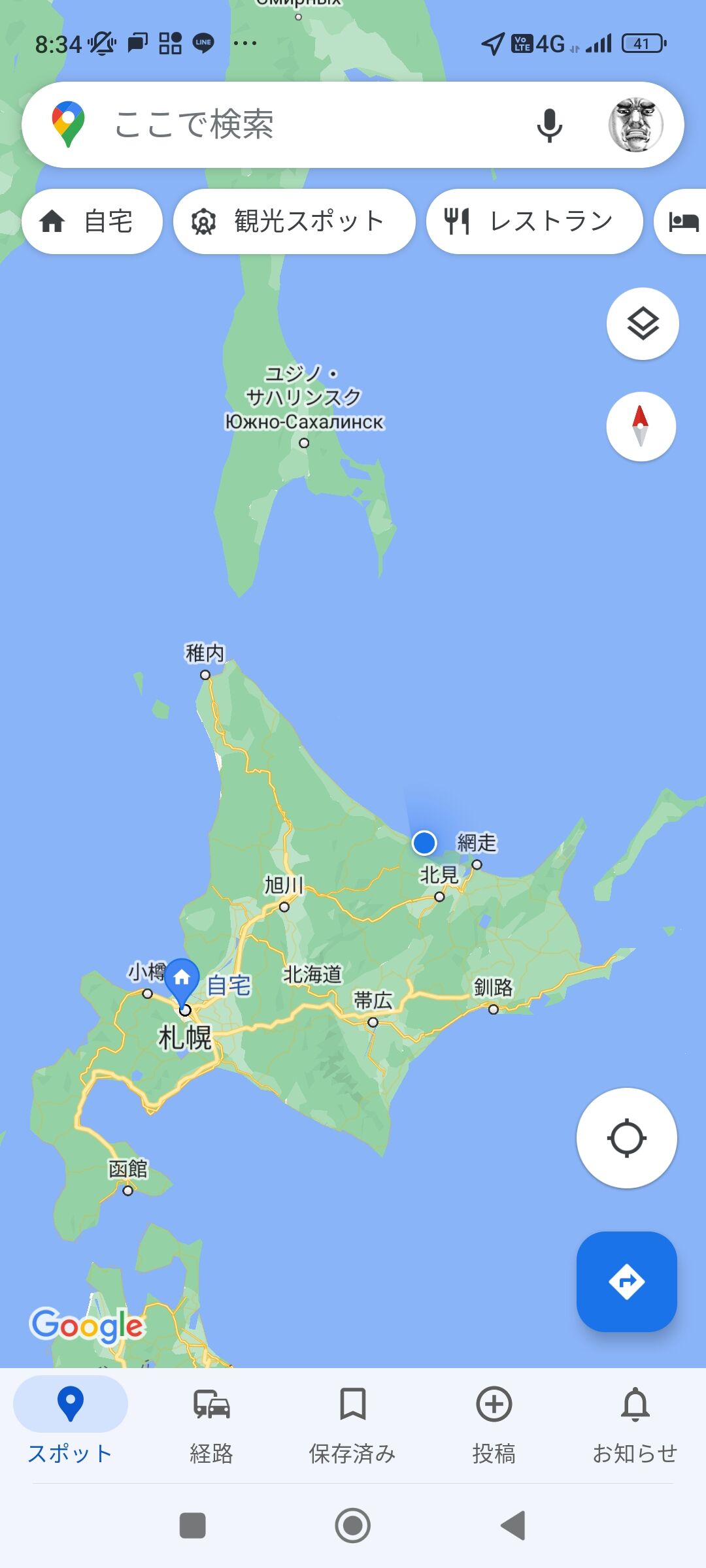Tap the compass to reset north
The width and height of the screenshot is (706, 1568).
coord(641,427)
